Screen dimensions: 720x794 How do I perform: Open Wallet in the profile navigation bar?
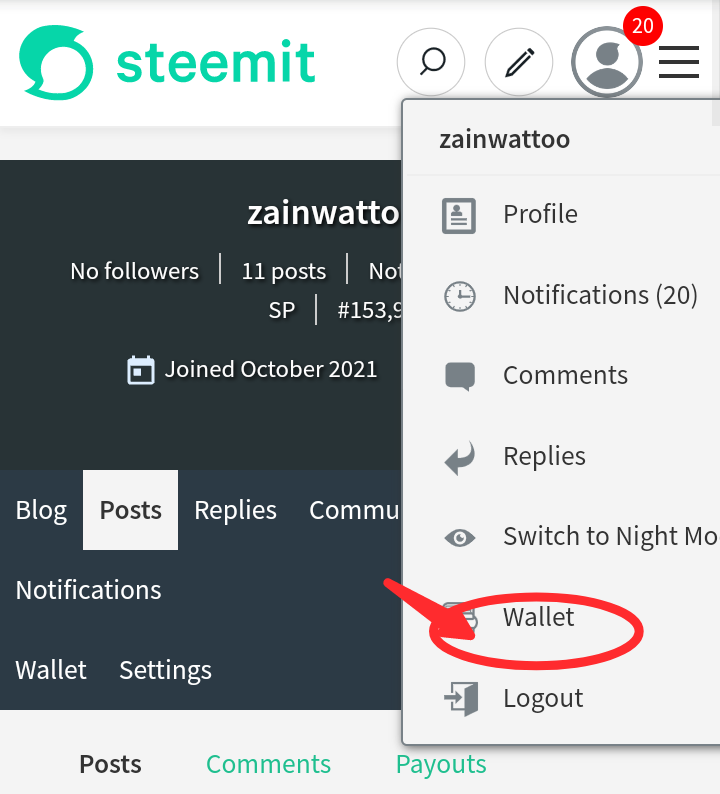tap(51, 670)
